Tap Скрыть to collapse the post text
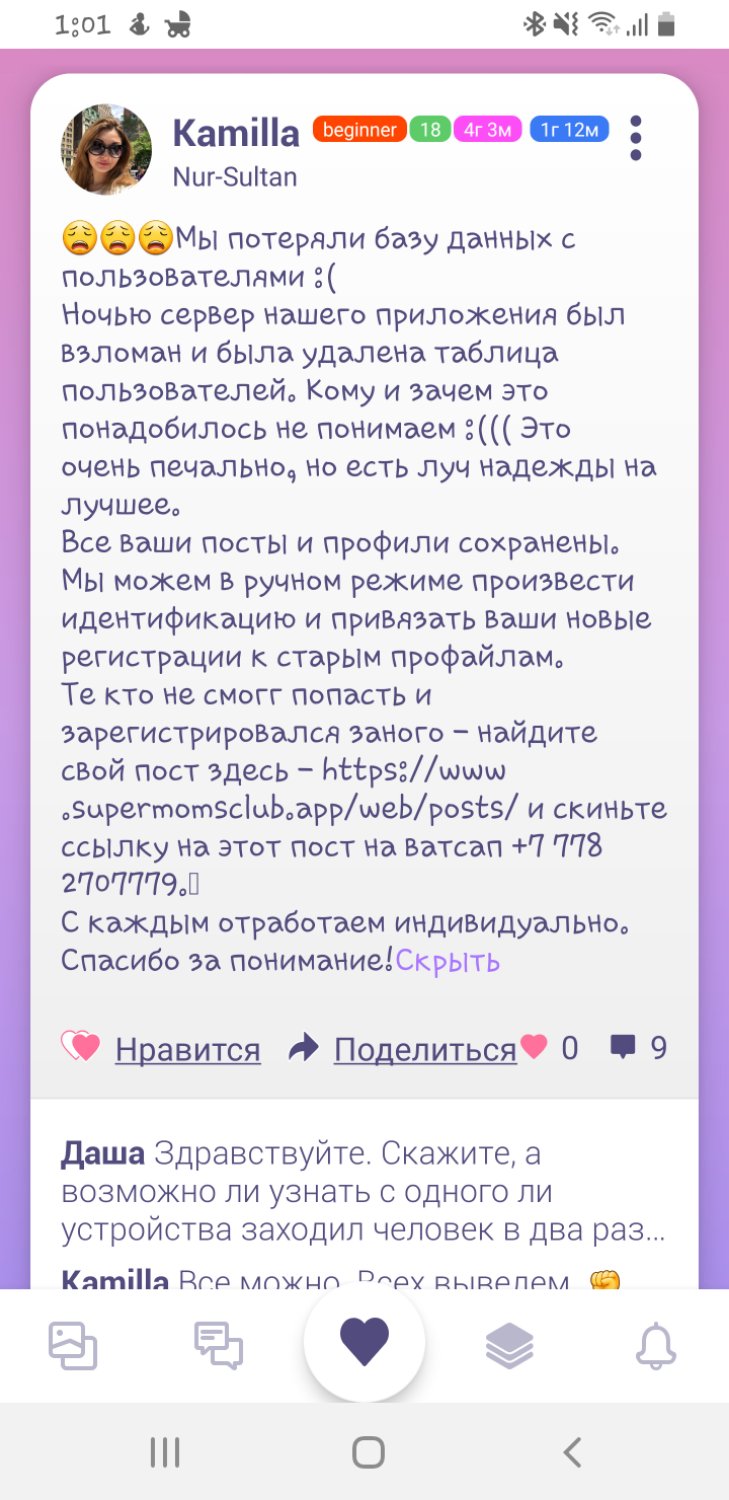Screen dimensions: 729x1500 point(448,961)
